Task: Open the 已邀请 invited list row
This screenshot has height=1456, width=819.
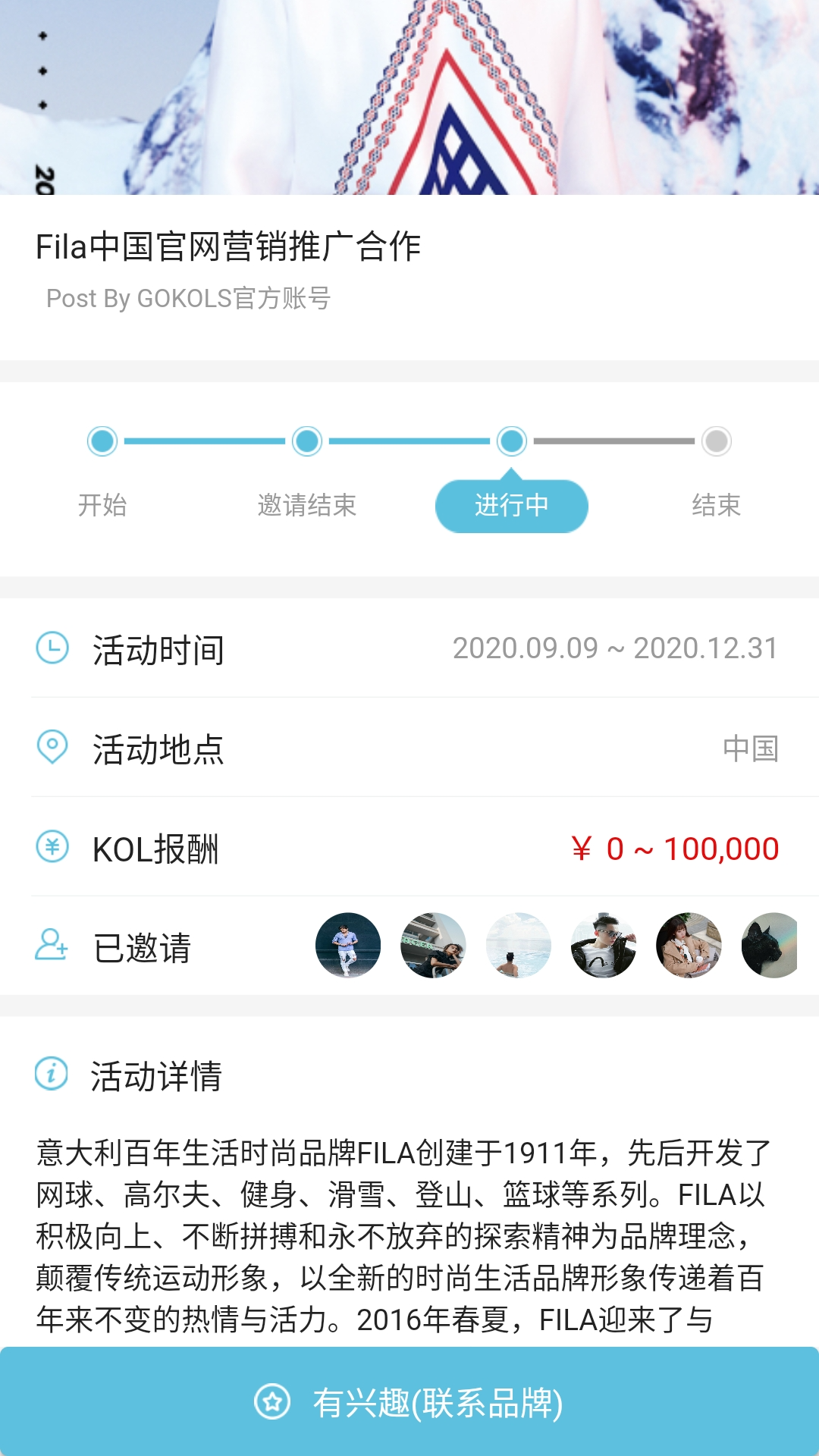Action: [x=409, y=946]
